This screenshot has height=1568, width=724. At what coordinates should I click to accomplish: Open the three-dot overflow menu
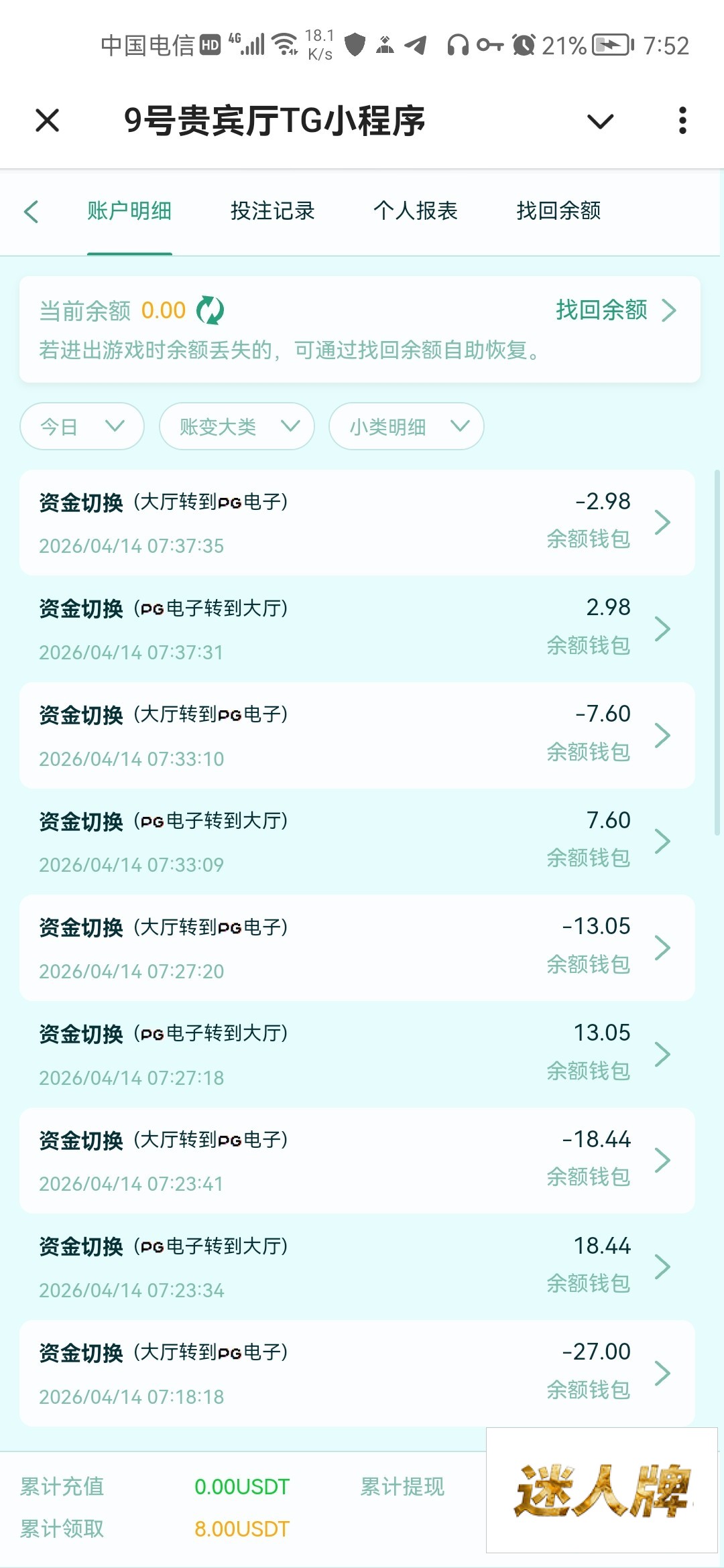[682, 121]
